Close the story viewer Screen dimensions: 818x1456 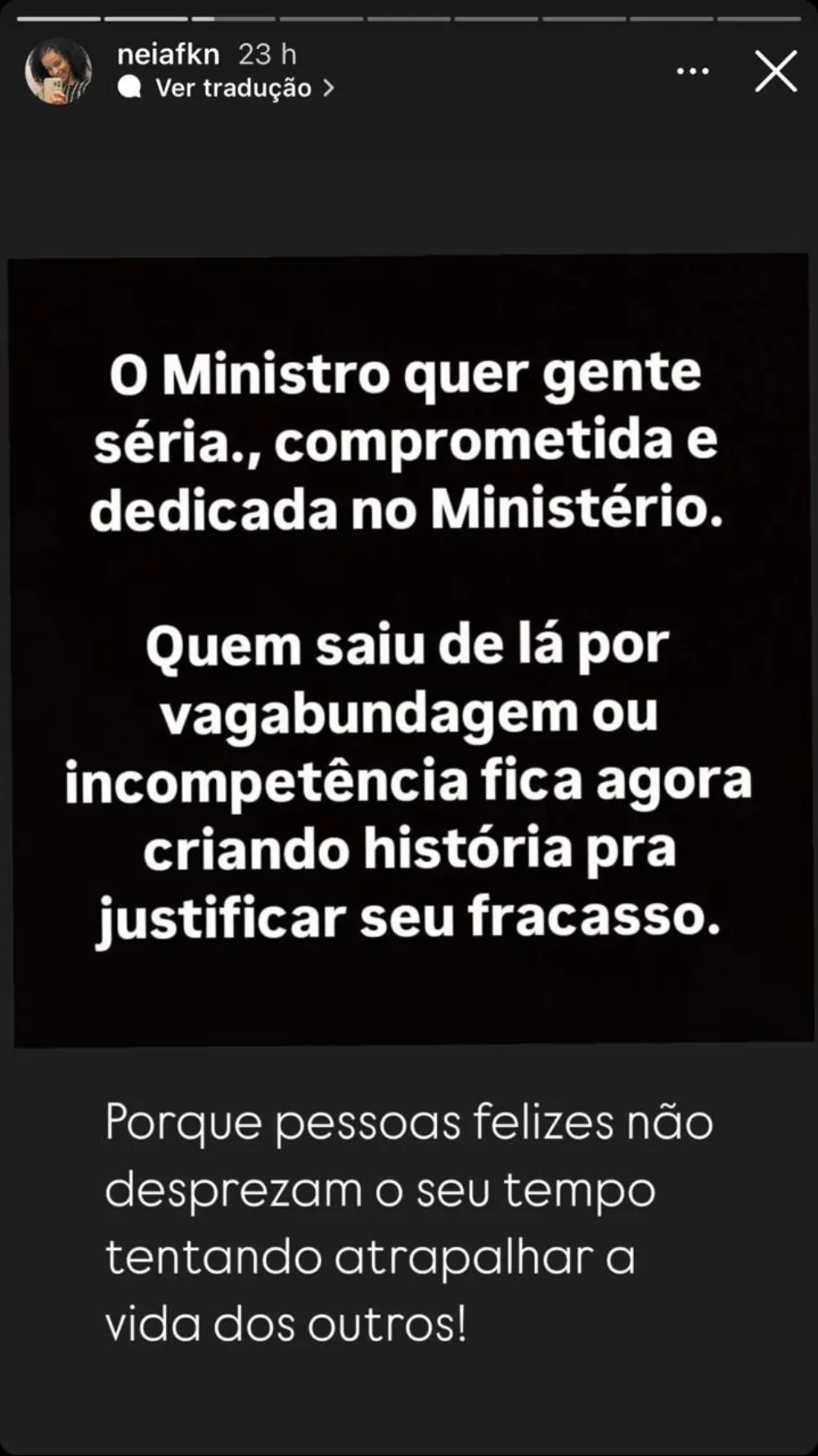tap(775, 71)
